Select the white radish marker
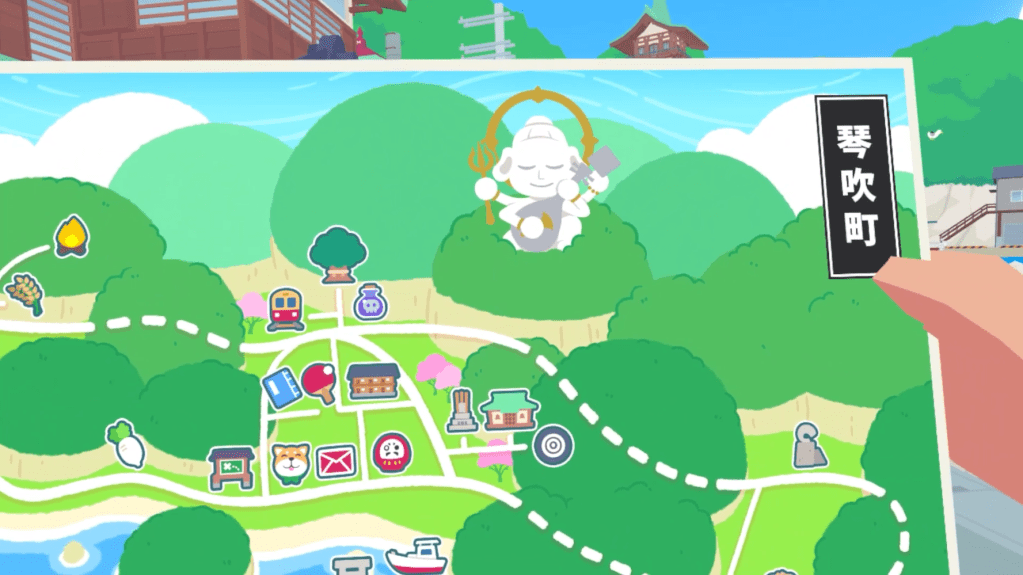The height and width of the screenshot is (575, 1023). pyautogui.click(x=126, y=444)
